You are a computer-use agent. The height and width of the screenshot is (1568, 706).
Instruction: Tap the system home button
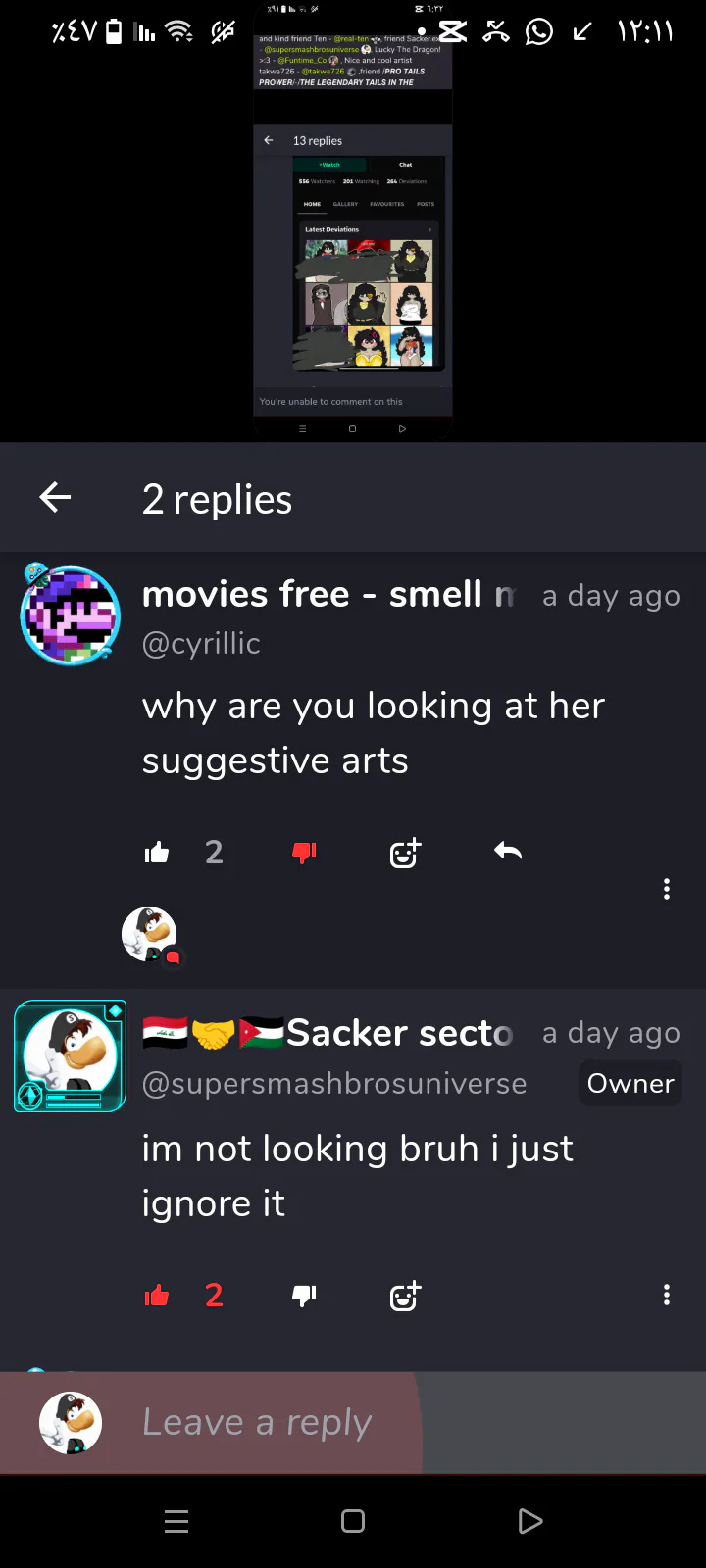tap(353, 1521)
